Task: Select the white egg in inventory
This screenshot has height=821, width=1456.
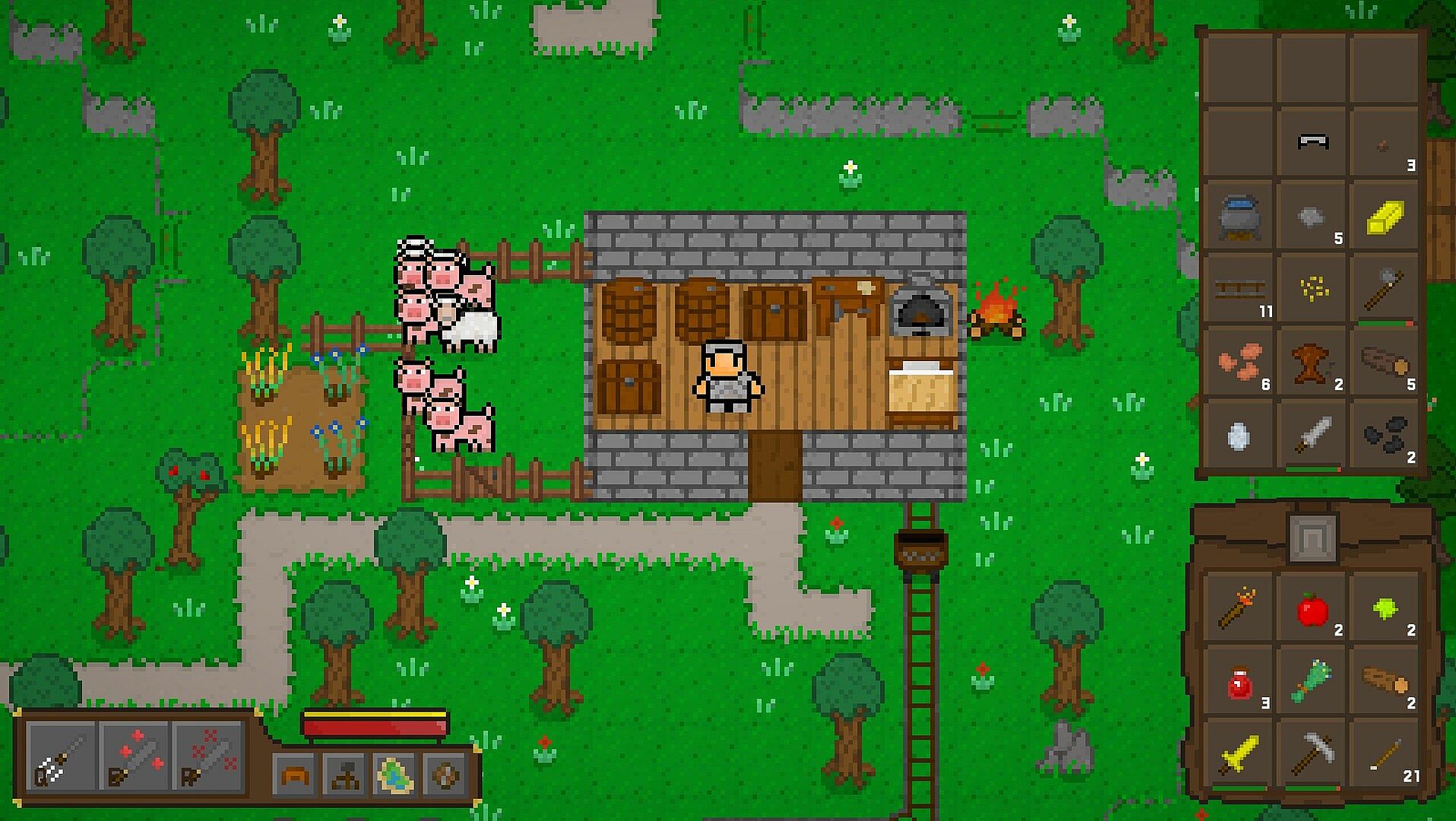Action: (1239, 436)
